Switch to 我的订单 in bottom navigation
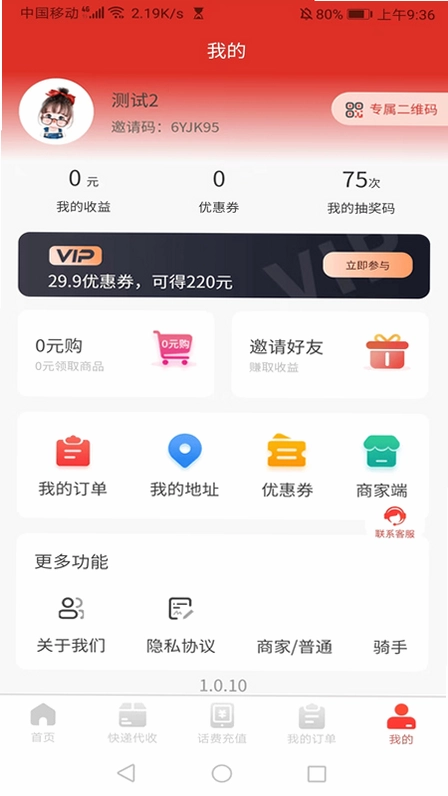The image size is (448, 796). (311, 723)
